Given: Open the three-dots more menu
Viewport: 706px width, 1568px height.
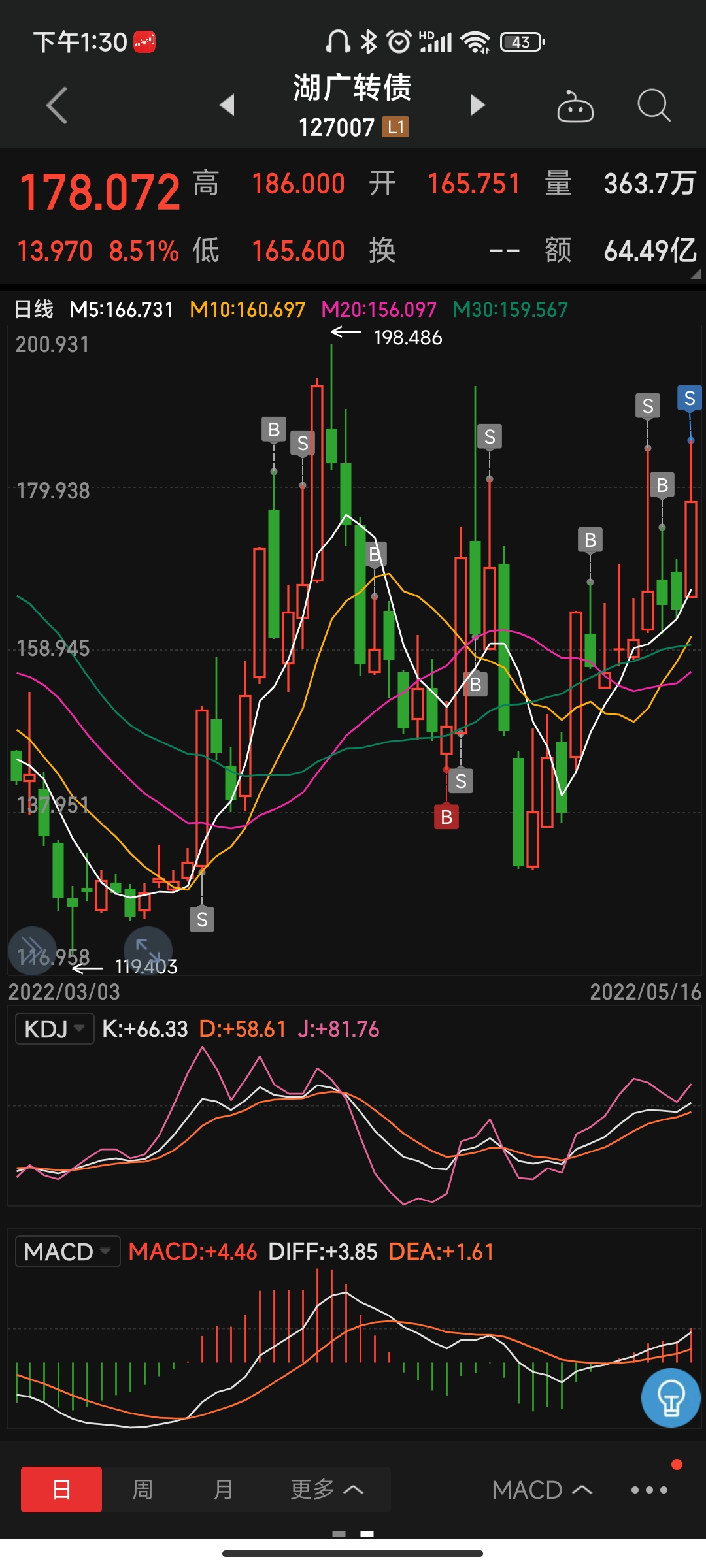Looking at the screenshot, I should pyautogui.click(x=649, y=1490).
